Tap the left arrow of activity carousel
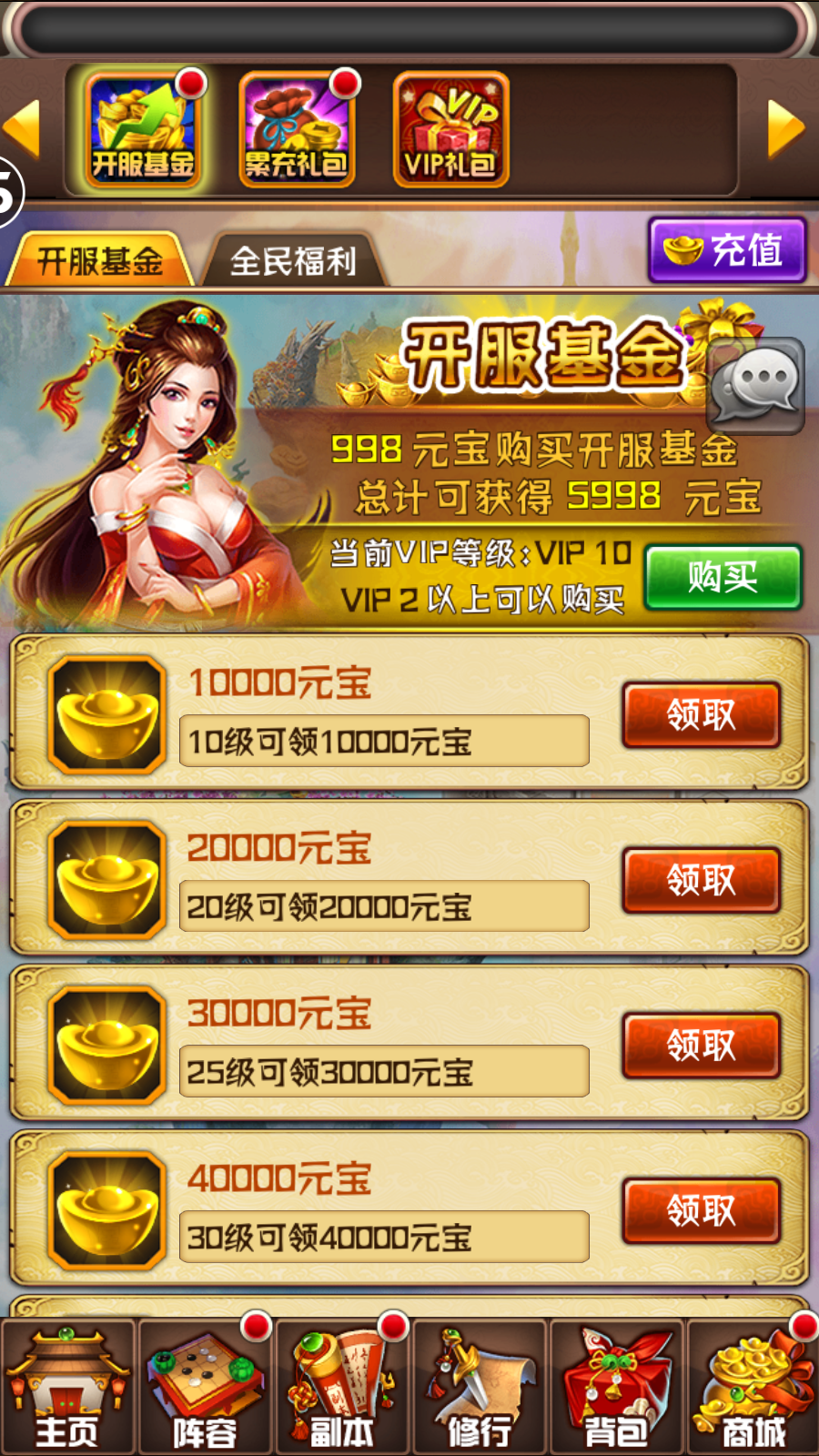The width and height of the screenshot is (819, 1456). (23, 128)
